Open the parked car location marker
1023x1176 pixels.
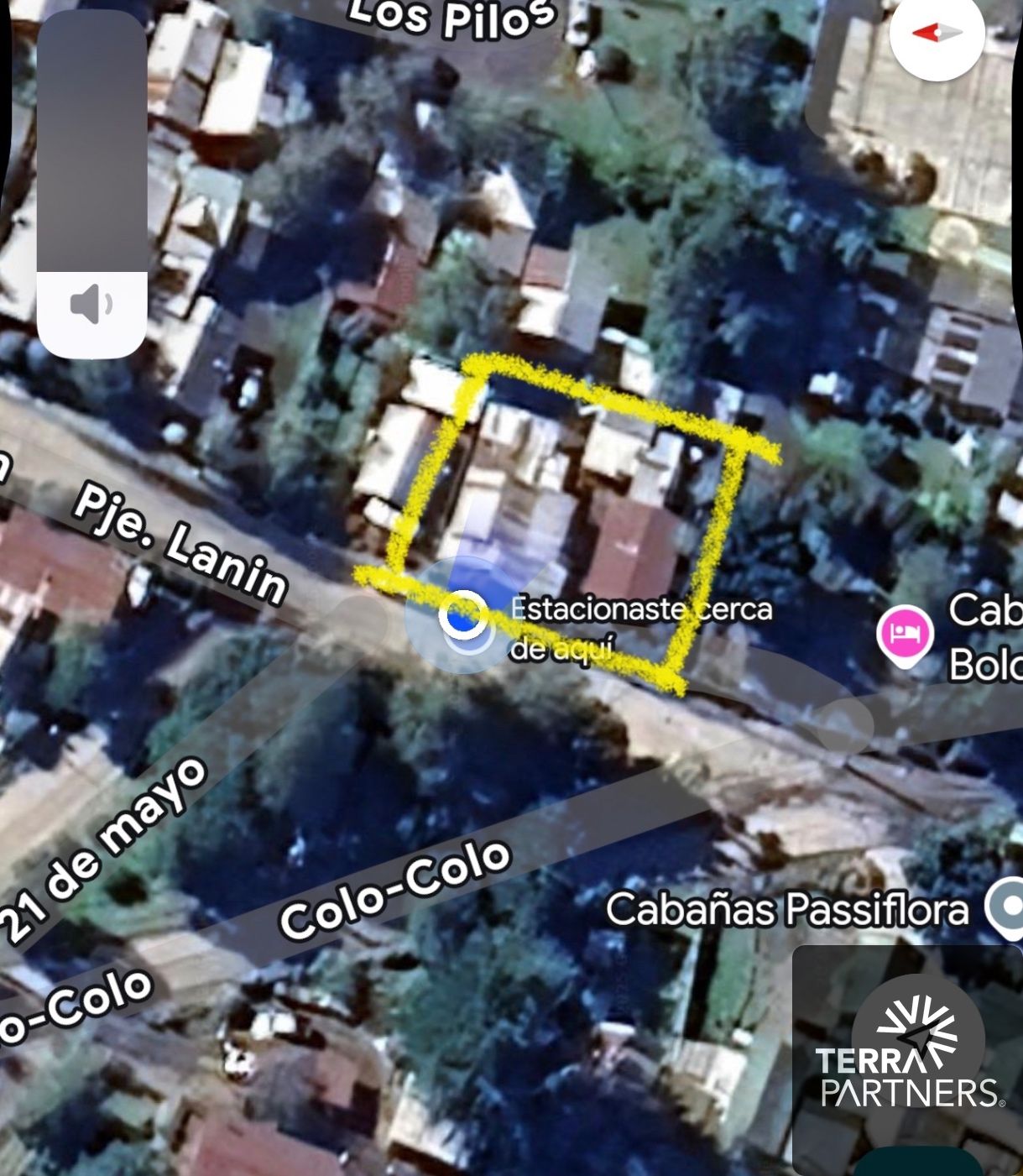462,615
